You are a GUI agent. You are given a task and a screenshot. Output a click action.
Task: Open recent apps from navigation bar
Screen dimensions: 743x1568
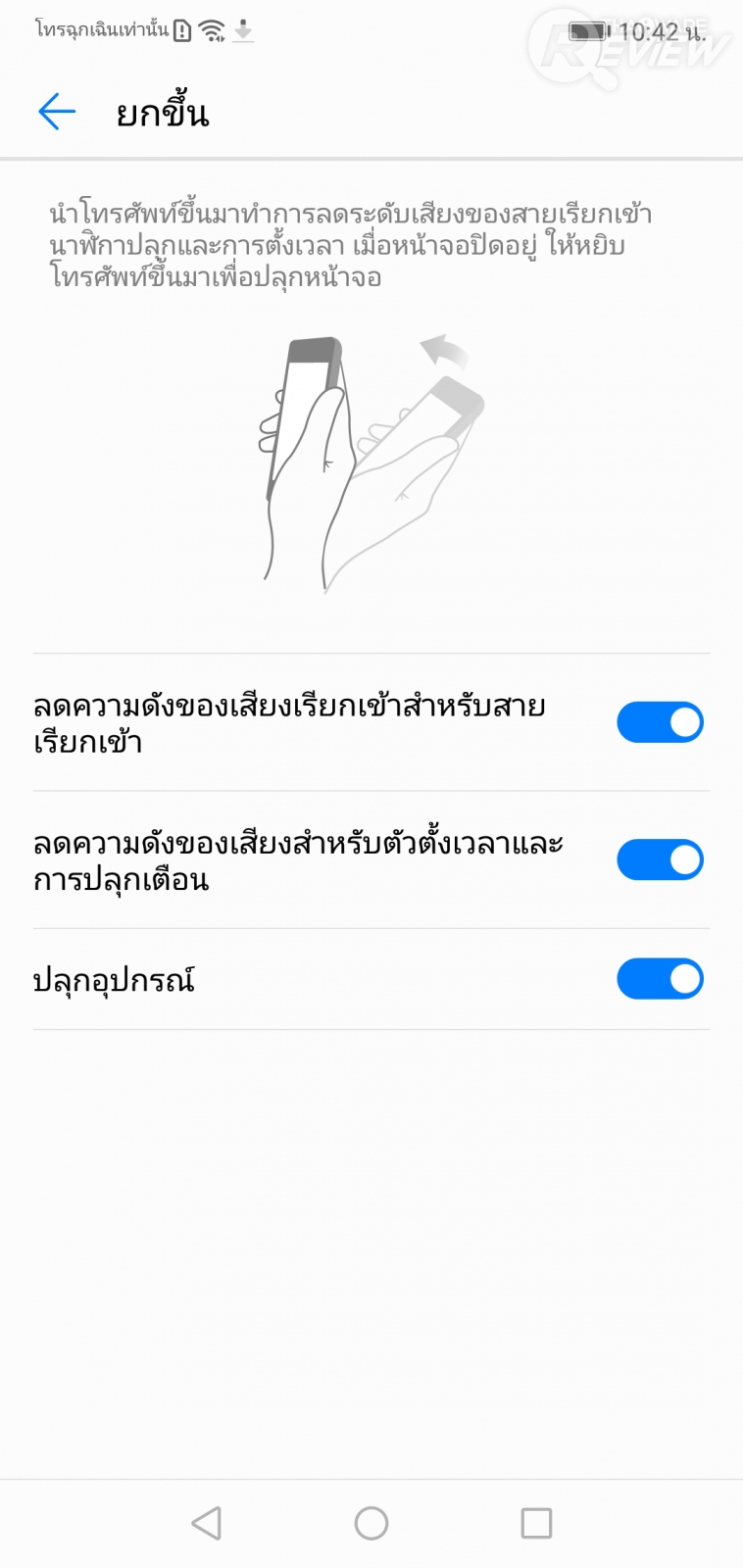pyautogui.click(x=536, y=1523)
